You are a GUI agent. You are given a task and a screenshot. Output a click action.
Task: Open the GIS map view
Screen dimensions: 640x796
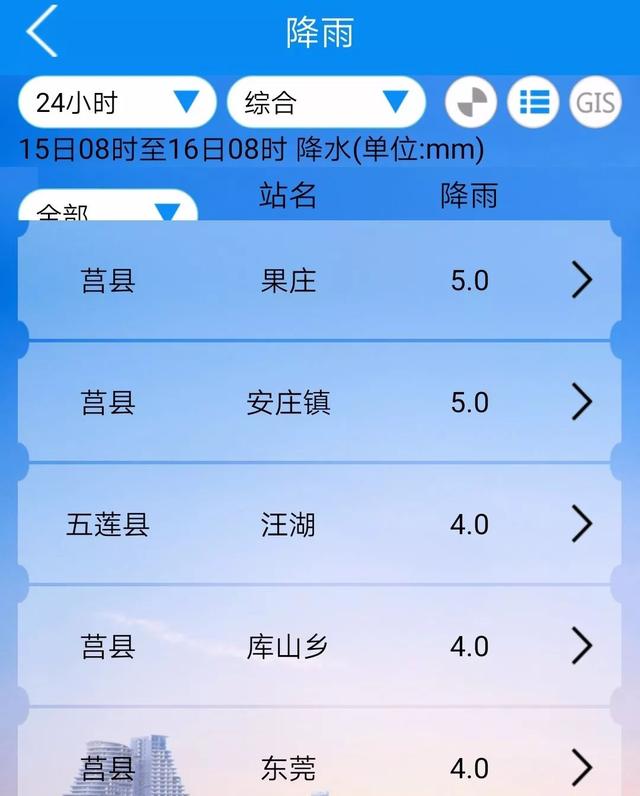point(596,102)
